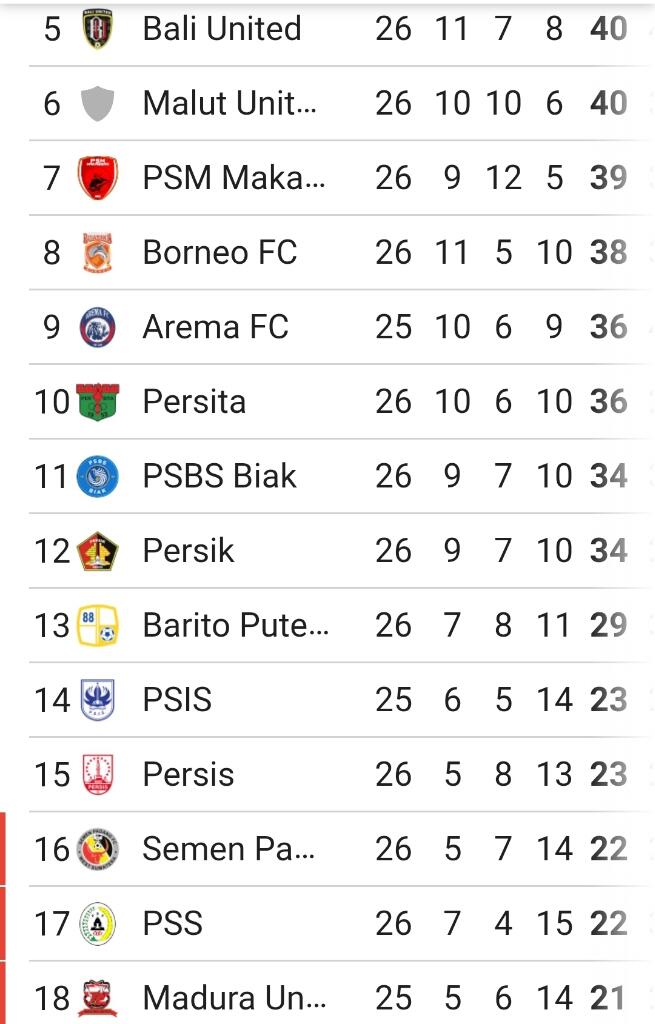View PSS team details
This screenshot has height=1024, width=655.
click(172, 923)
